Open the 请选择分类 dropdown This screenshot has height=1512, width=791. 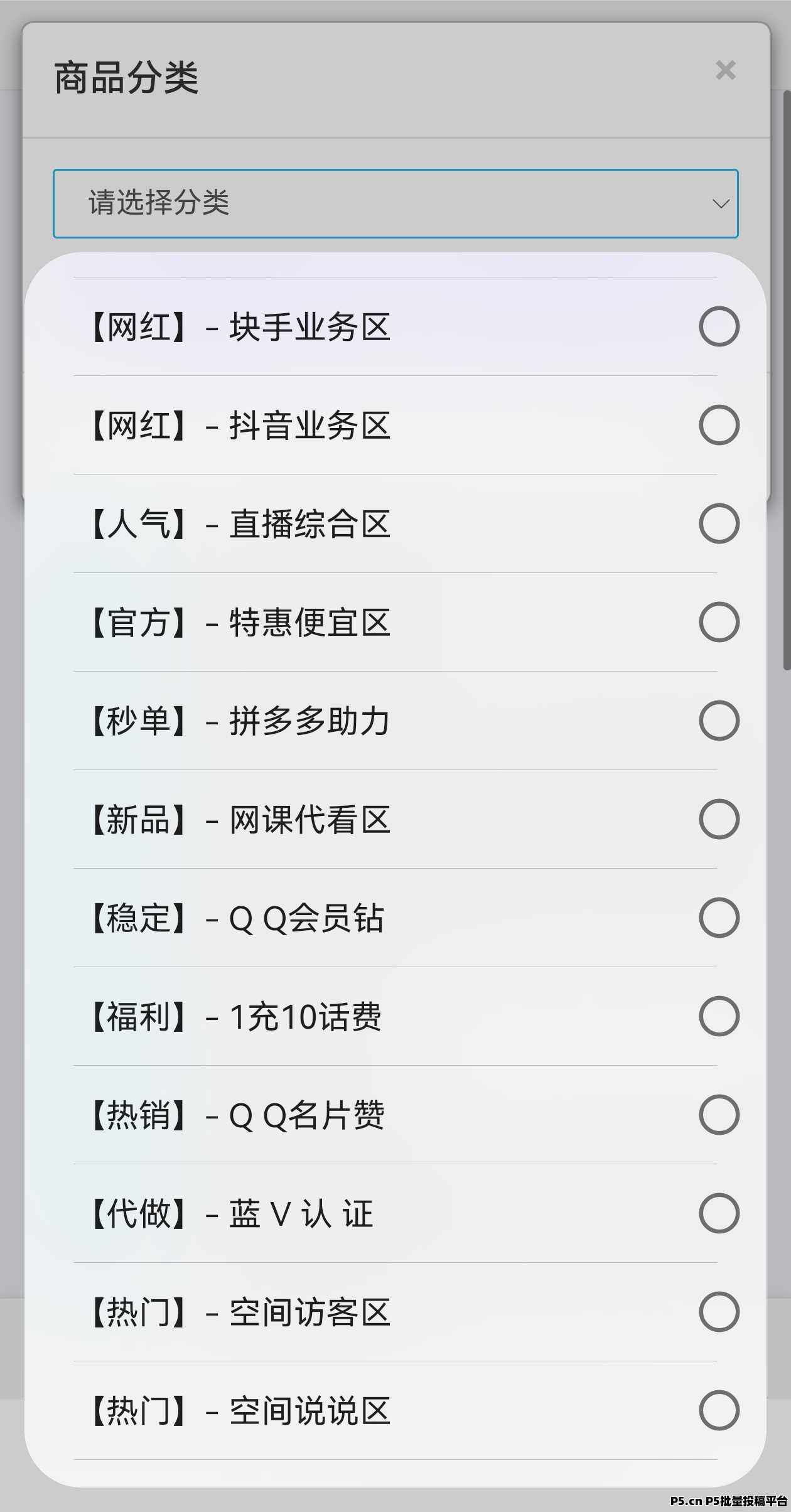(x=395, y=203)
